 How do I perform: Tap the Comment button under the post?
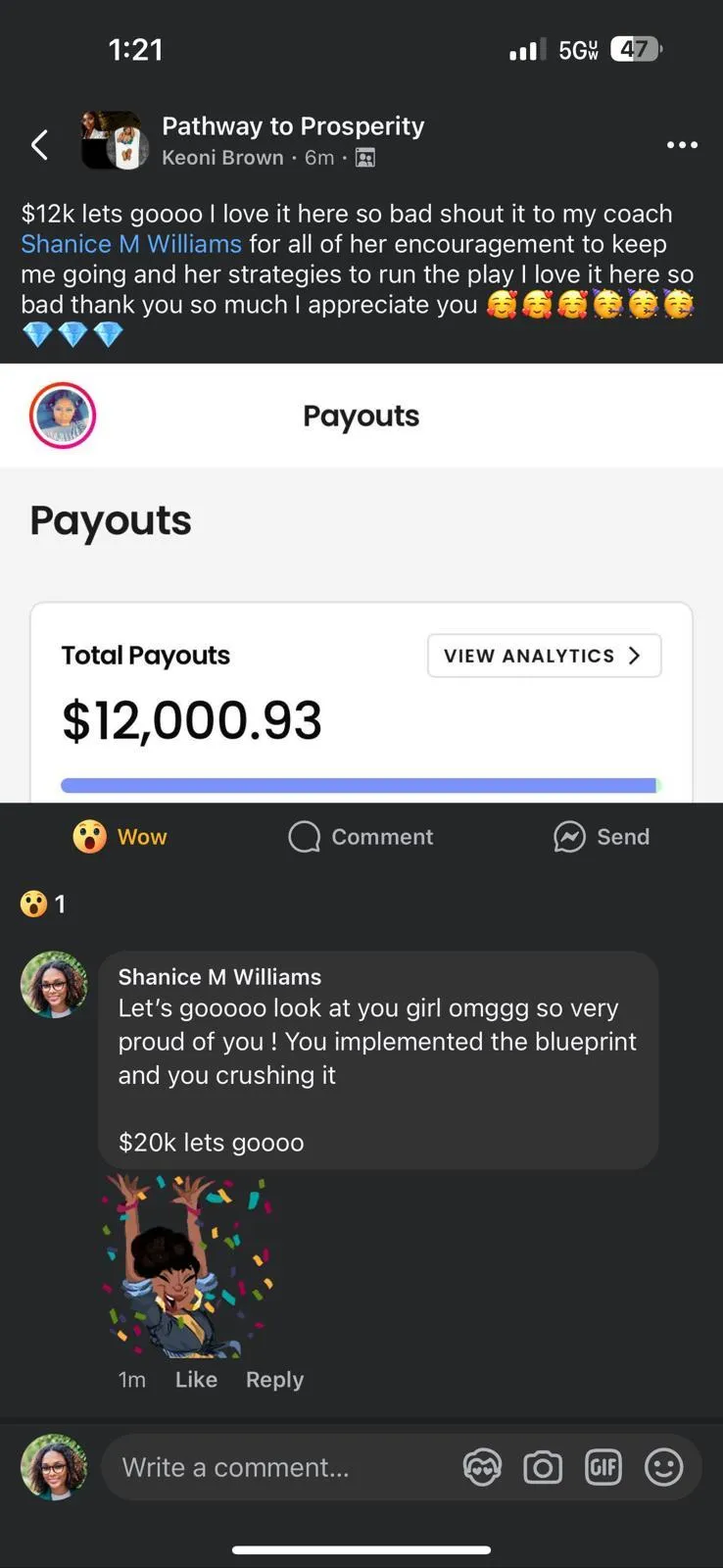tap(361, 837)
